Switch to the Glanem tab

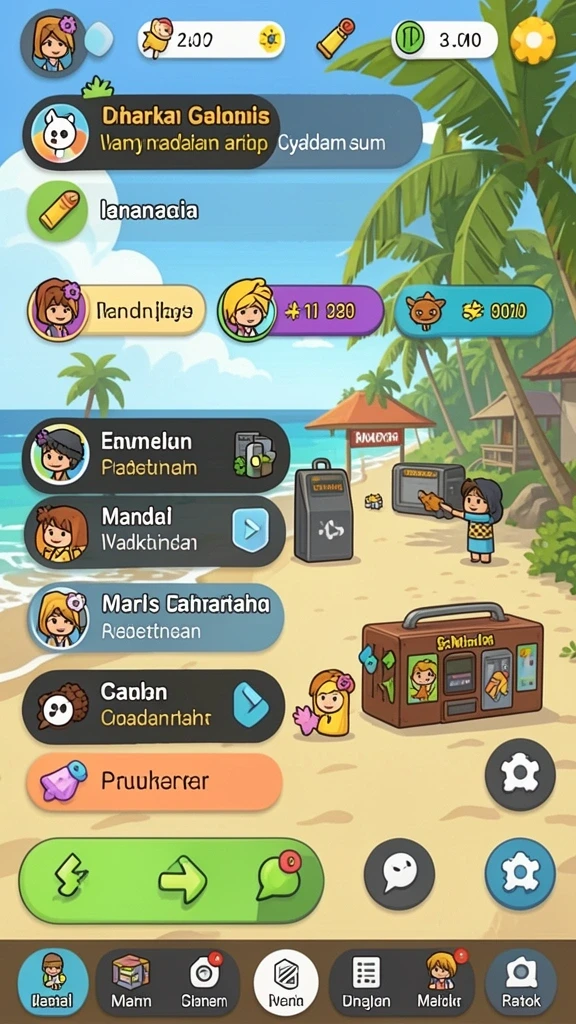click(204, 982)
